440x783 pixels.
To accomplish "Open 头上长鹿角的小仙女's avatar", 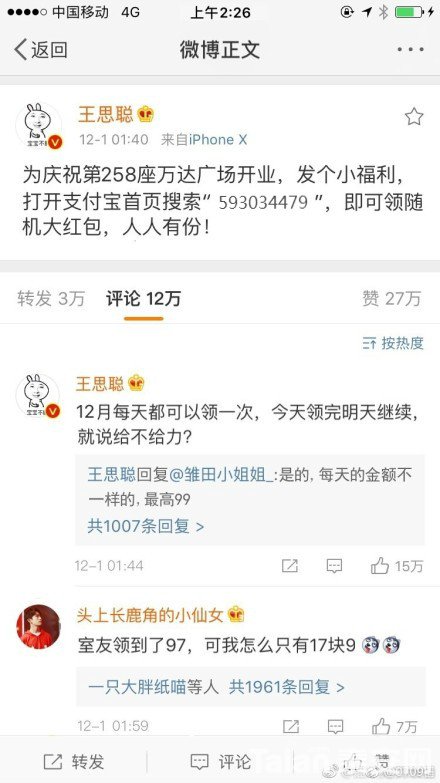I will pyautogui.click(x=38, y=627).
